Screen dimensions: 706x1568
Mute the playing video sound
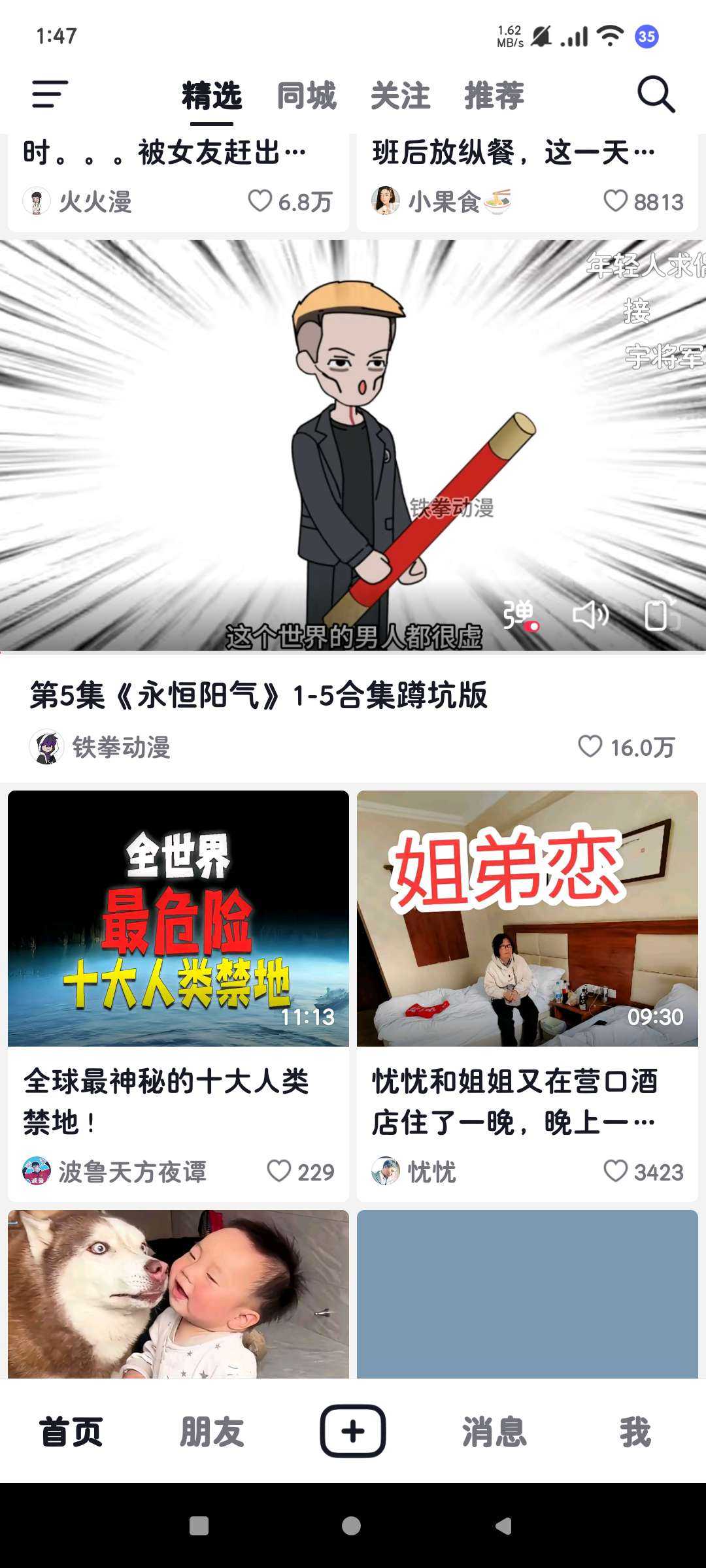[590, 615]
